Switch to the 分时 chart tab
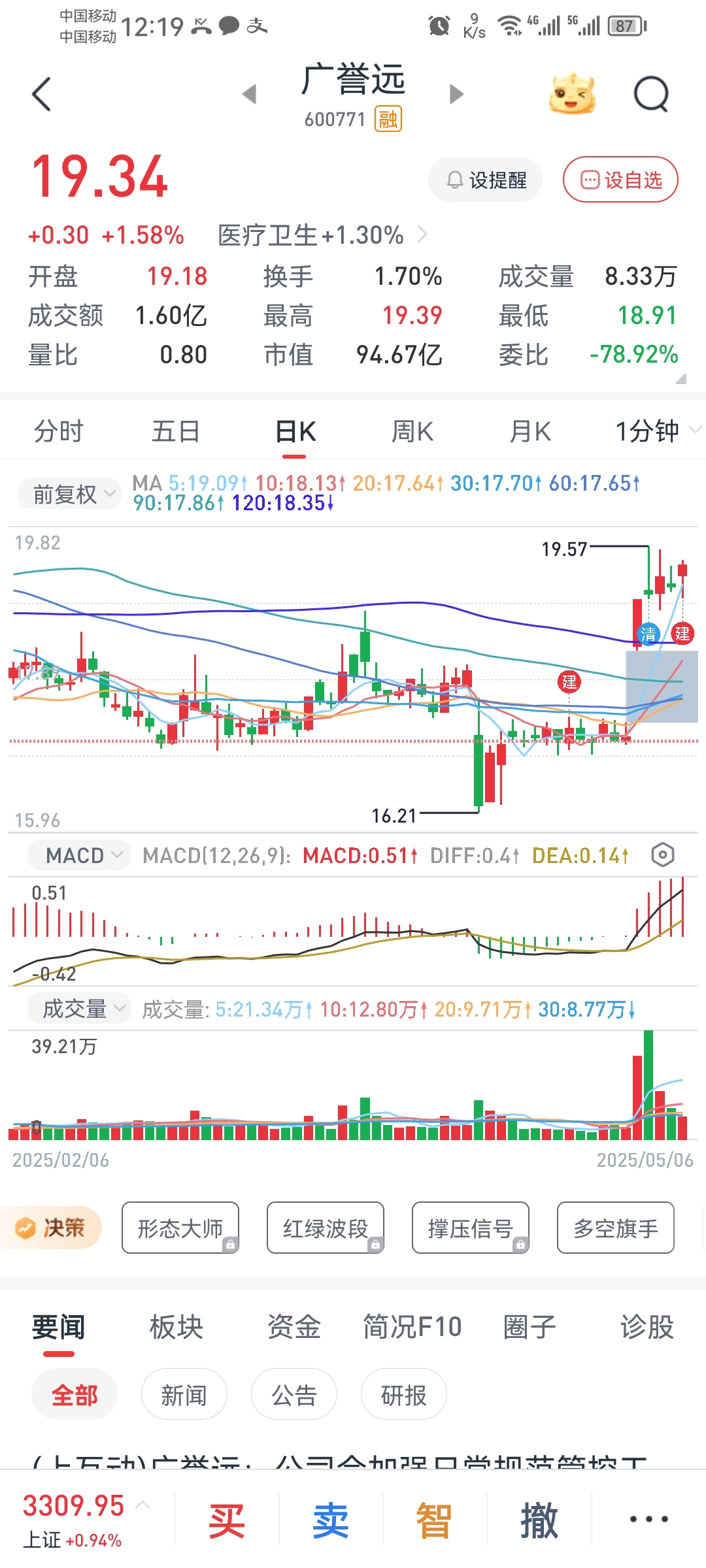 pyautogui.click(x=59, y=431)
